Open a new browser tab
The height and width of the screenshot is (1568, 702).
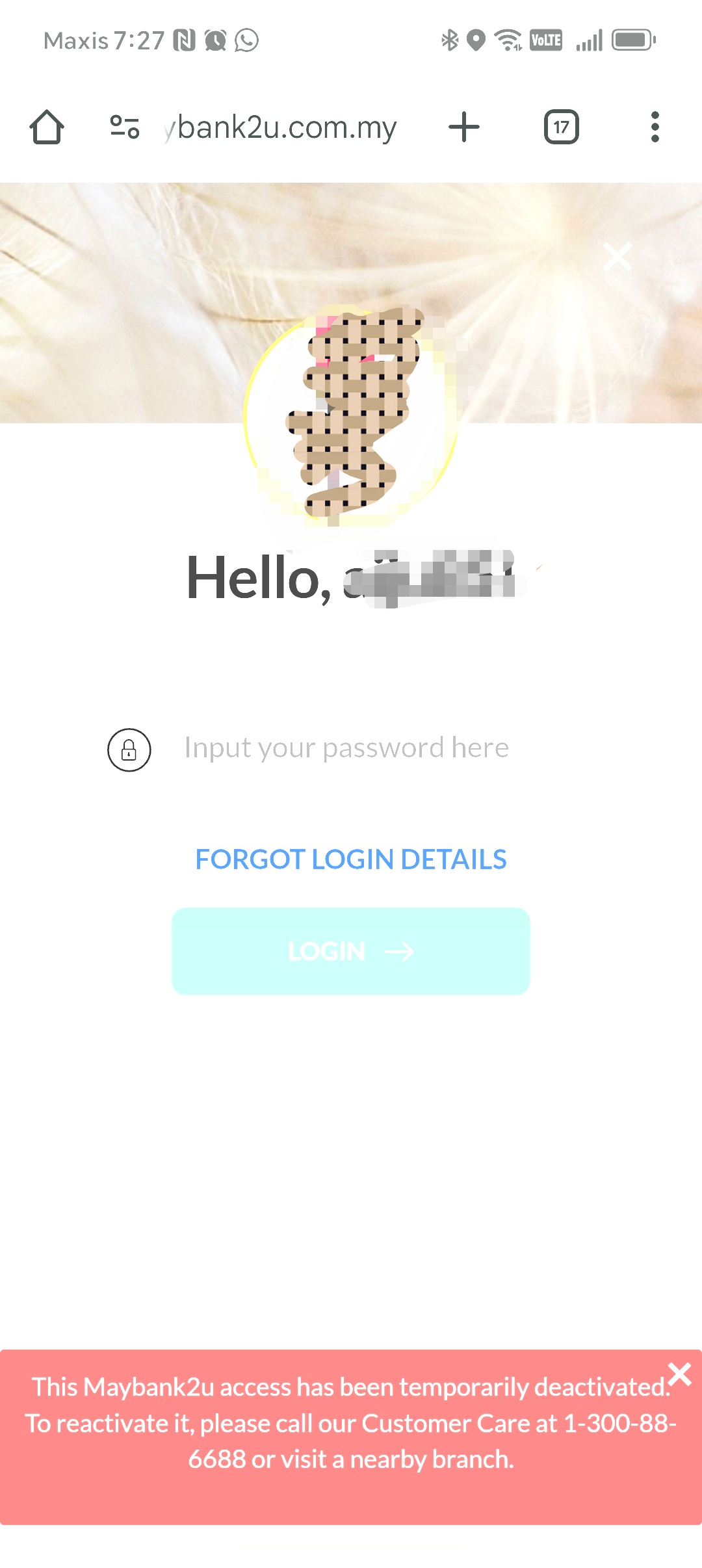pos(464,127)
